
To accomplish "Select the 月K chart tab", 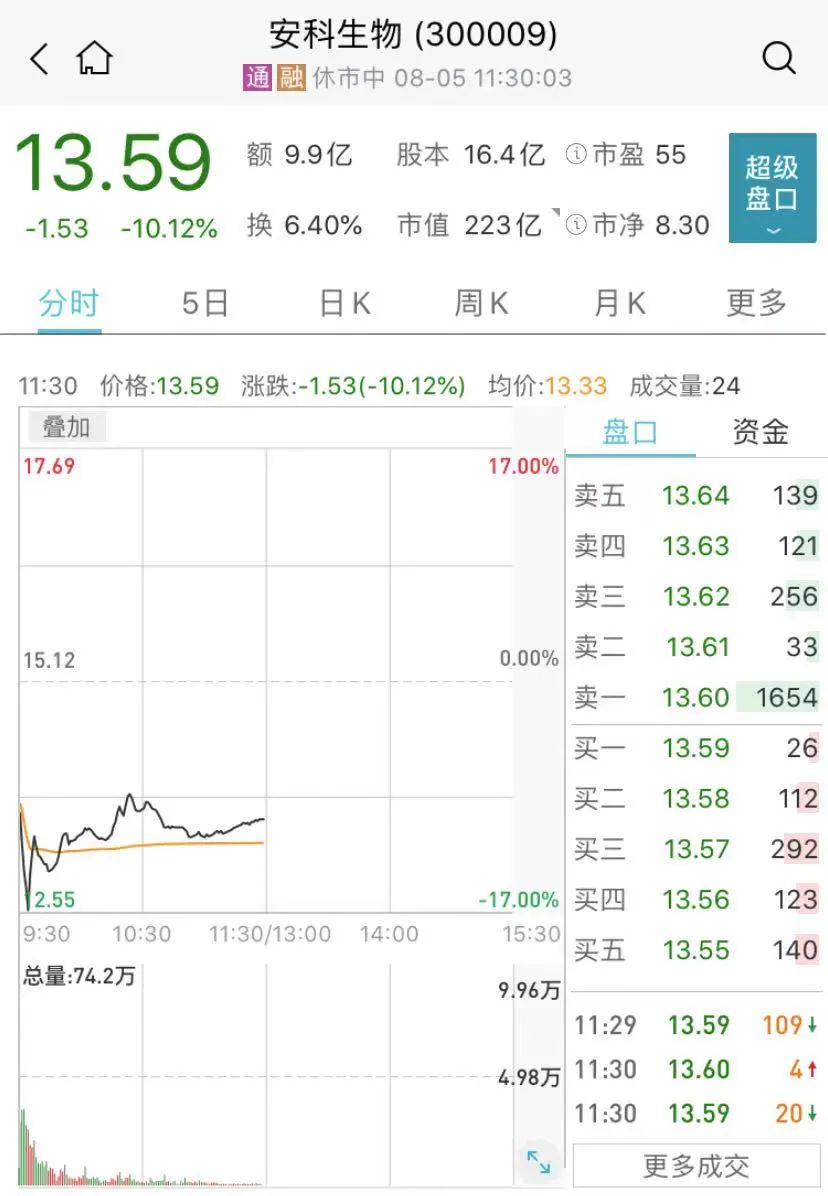I will click(x=620, y=303).
